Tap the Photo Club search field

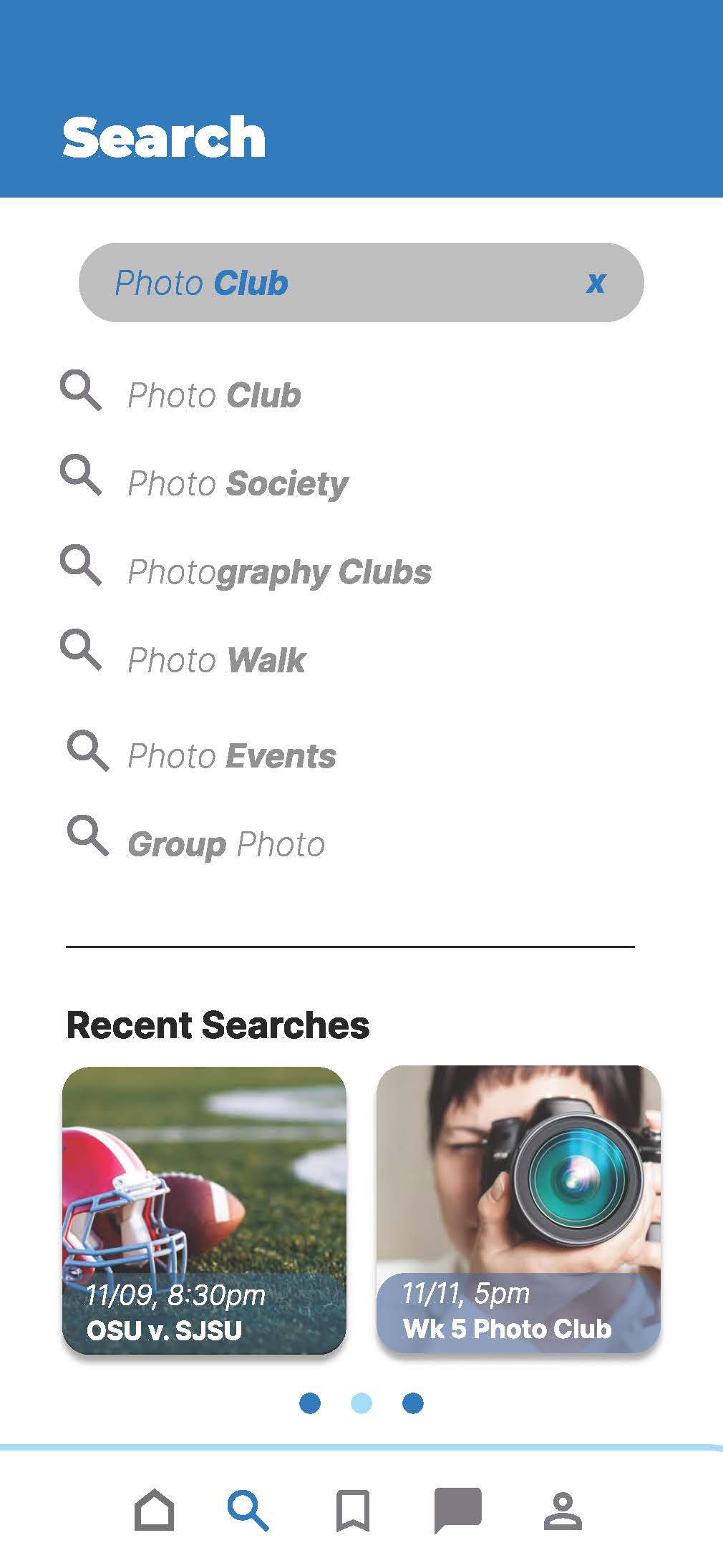click(344, 283)
